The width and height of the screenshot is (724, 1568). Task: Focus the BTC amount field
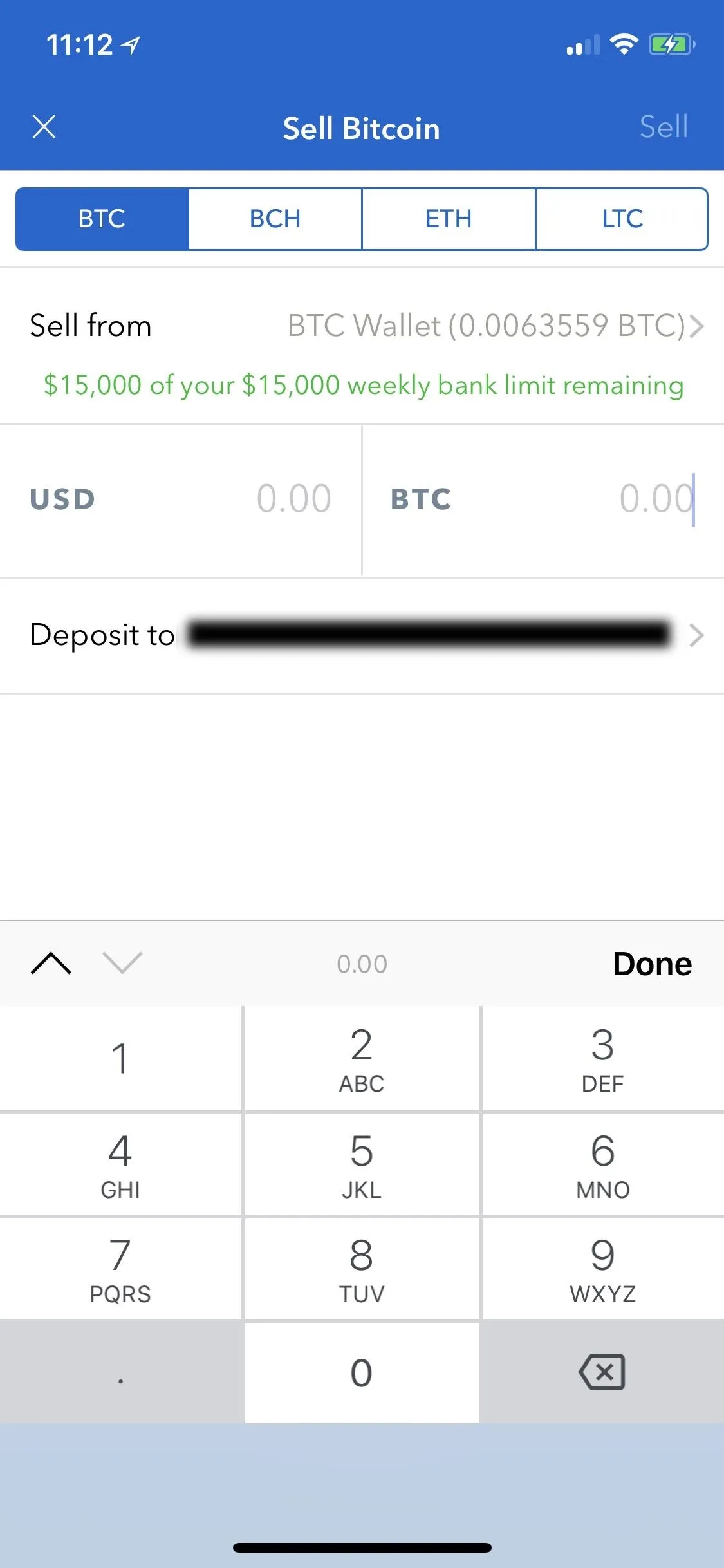coord(544,499)
